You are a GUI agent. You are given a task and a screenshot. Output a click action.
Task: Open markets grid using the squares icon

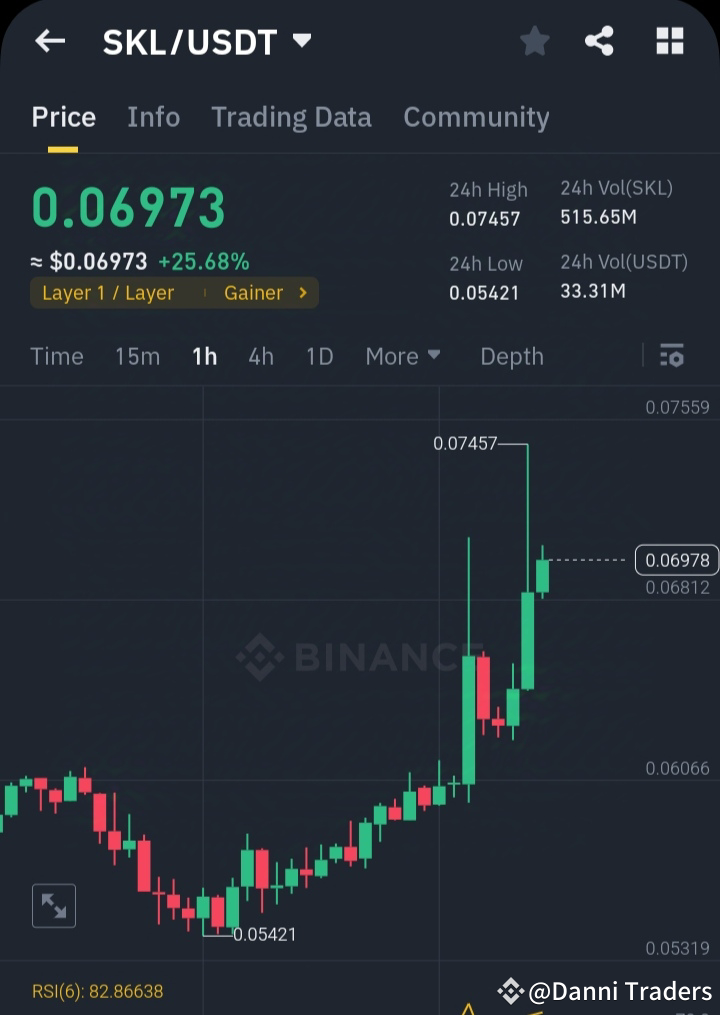pyautogui.click(x=668, y=41)
